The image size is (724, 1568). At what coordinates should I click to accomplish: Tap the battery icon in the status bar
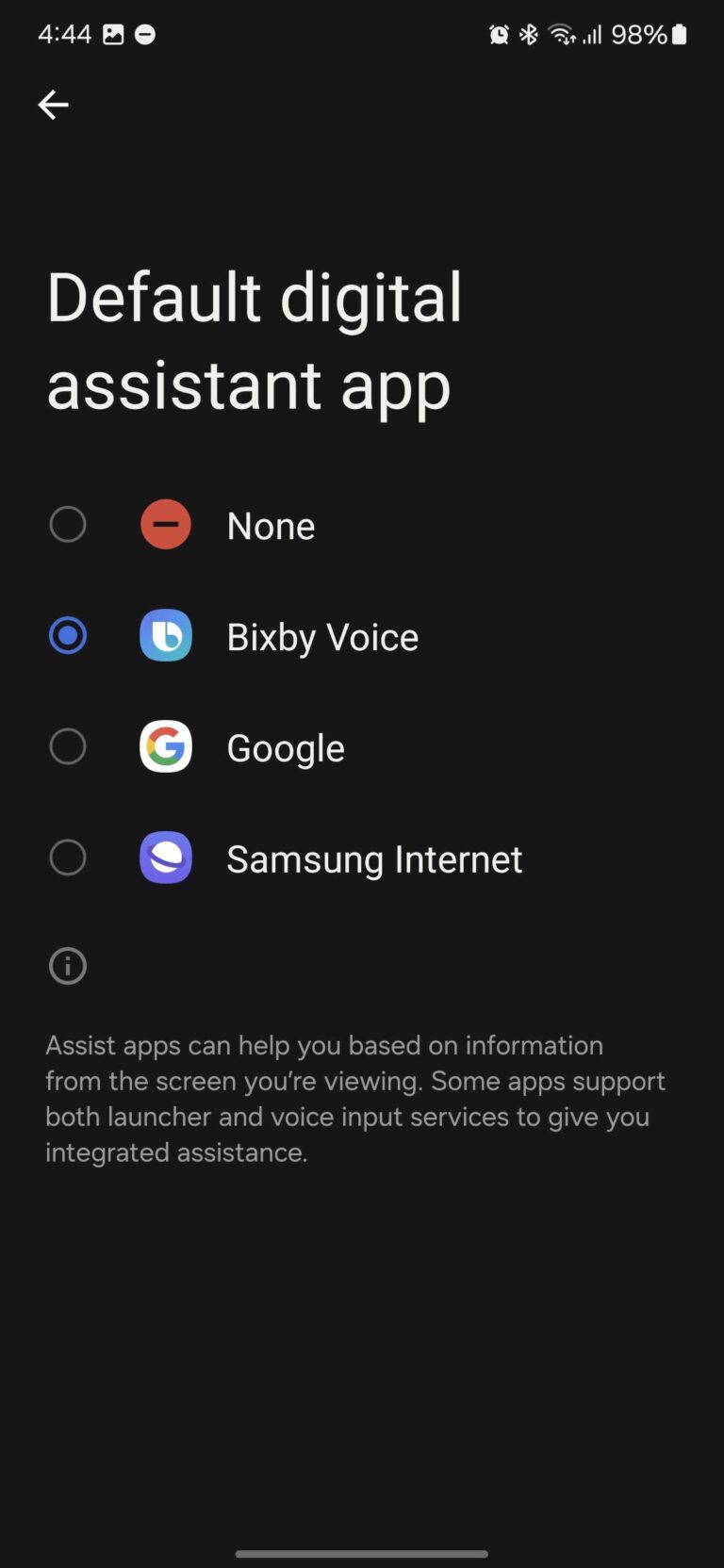click(678, 34)
